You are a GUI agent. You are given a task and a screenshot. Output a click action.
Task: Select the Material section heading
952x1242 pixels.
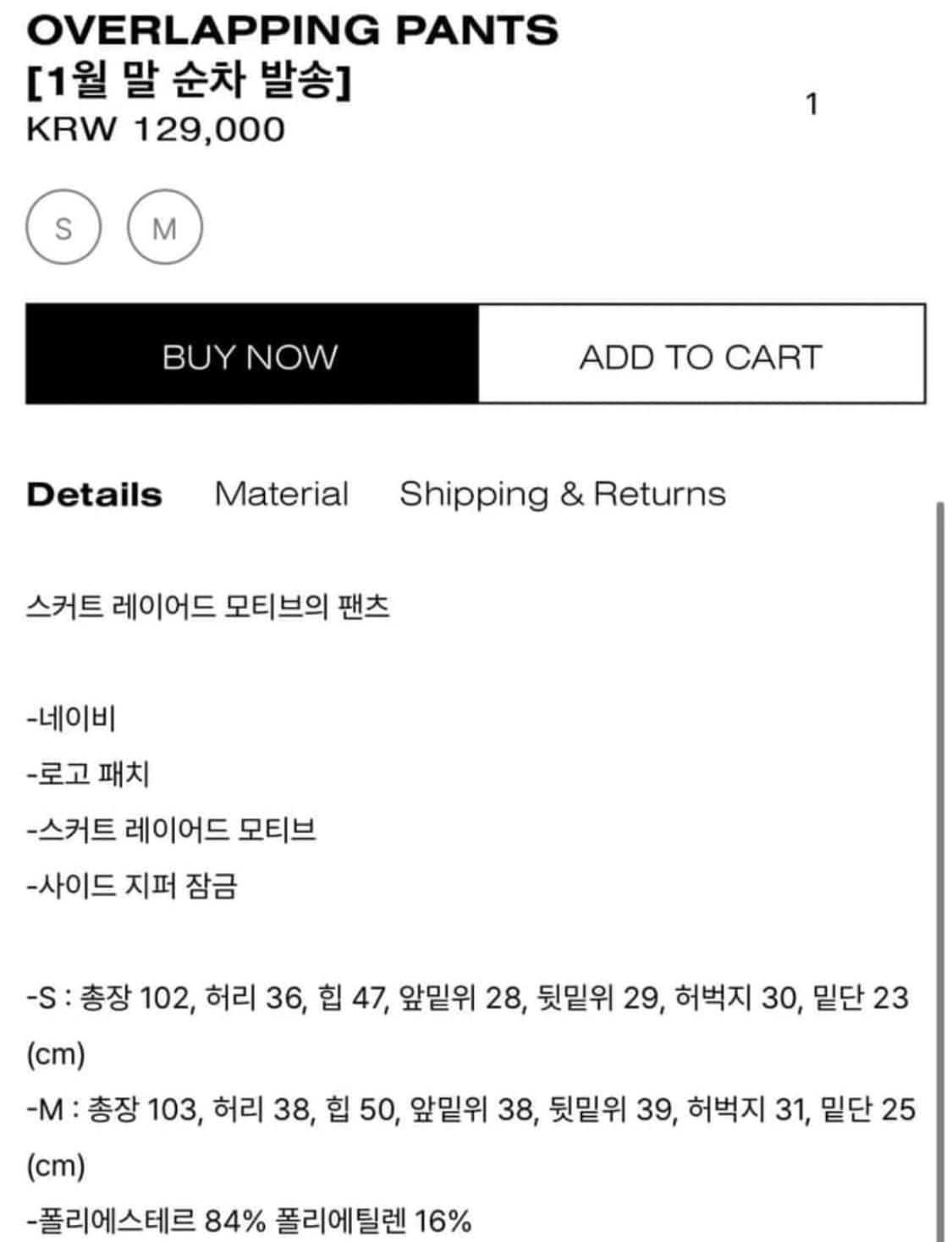coord(281,493)
